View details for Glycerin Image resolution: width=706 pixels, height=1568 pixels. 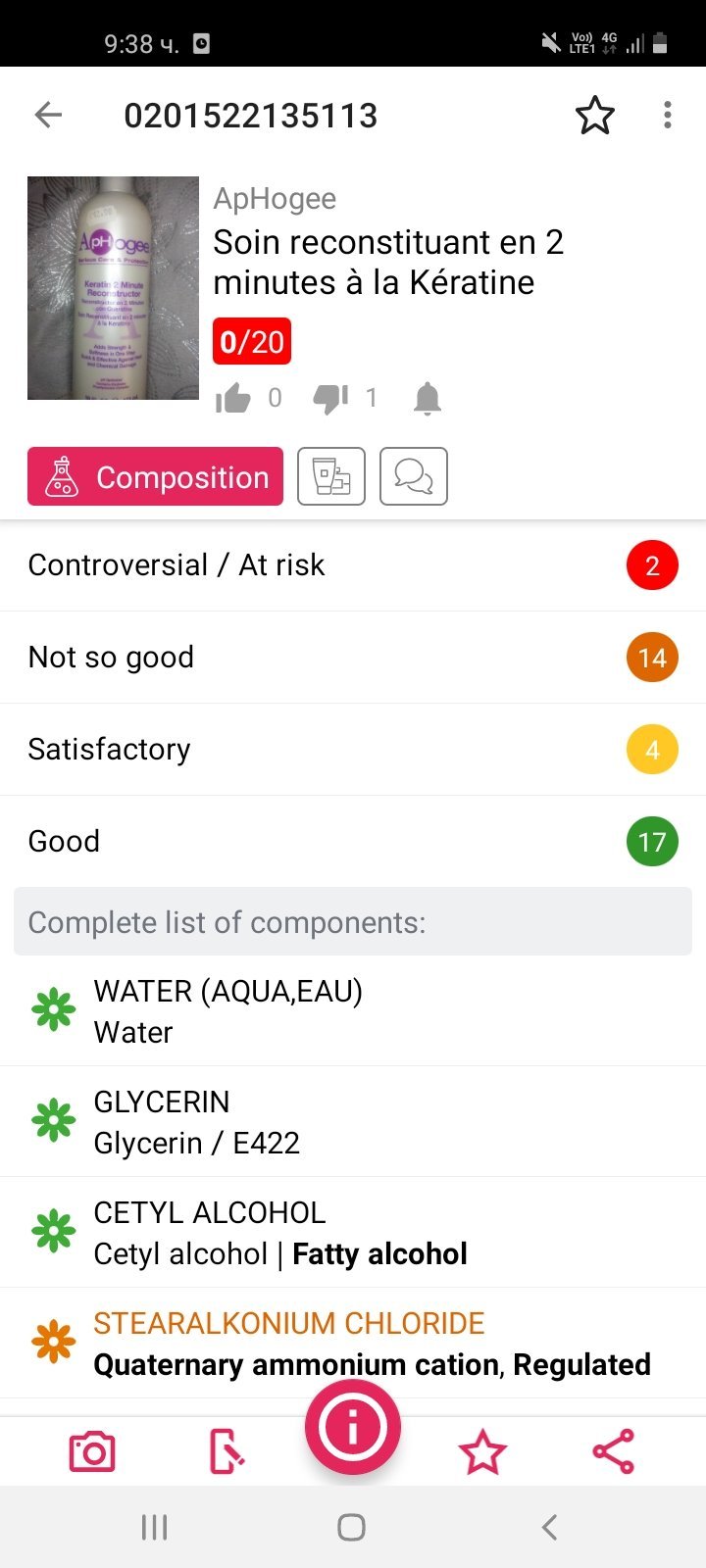coord(353,1121)
